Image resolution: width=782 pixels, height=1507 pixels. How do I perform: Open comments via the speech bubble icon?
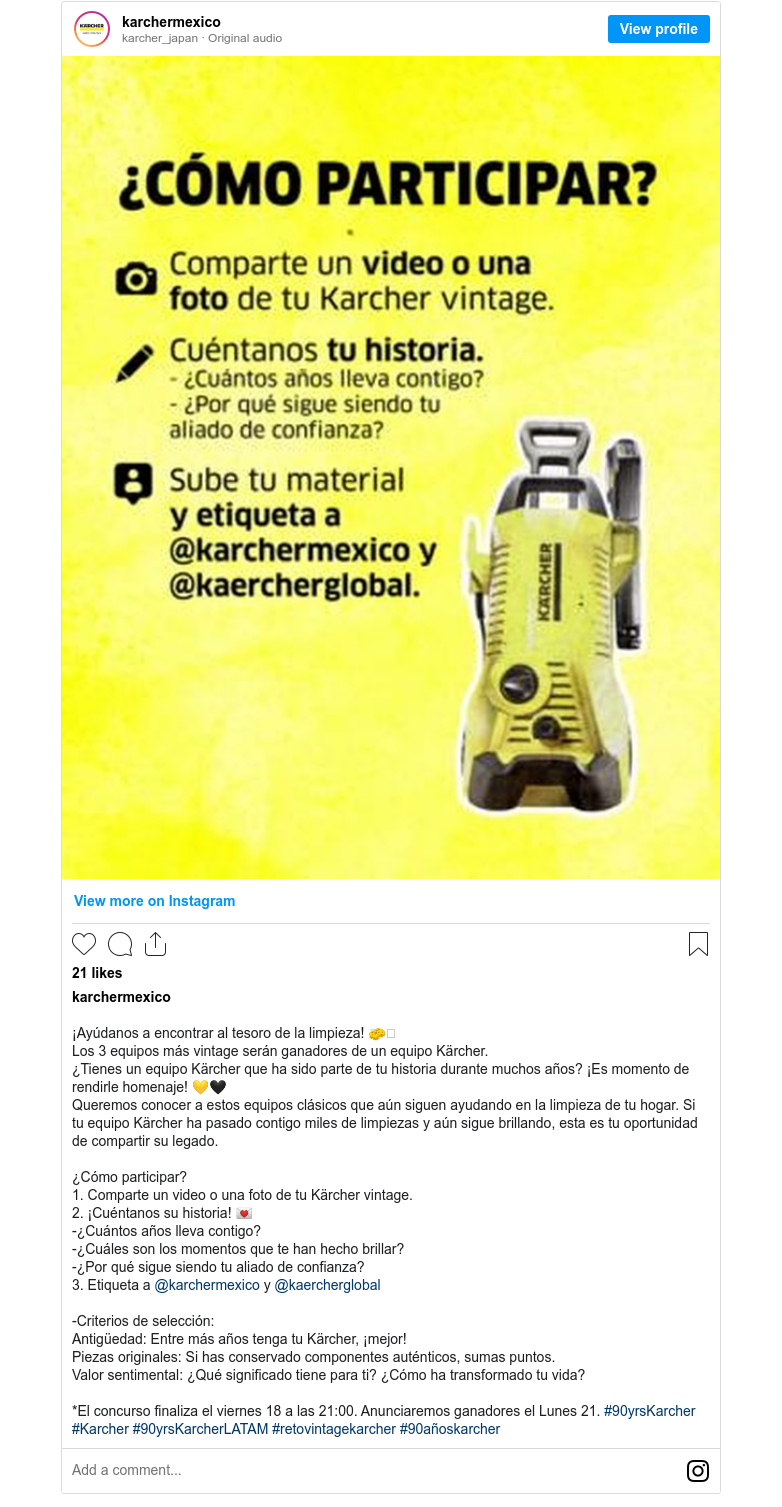tap(120, 944)
